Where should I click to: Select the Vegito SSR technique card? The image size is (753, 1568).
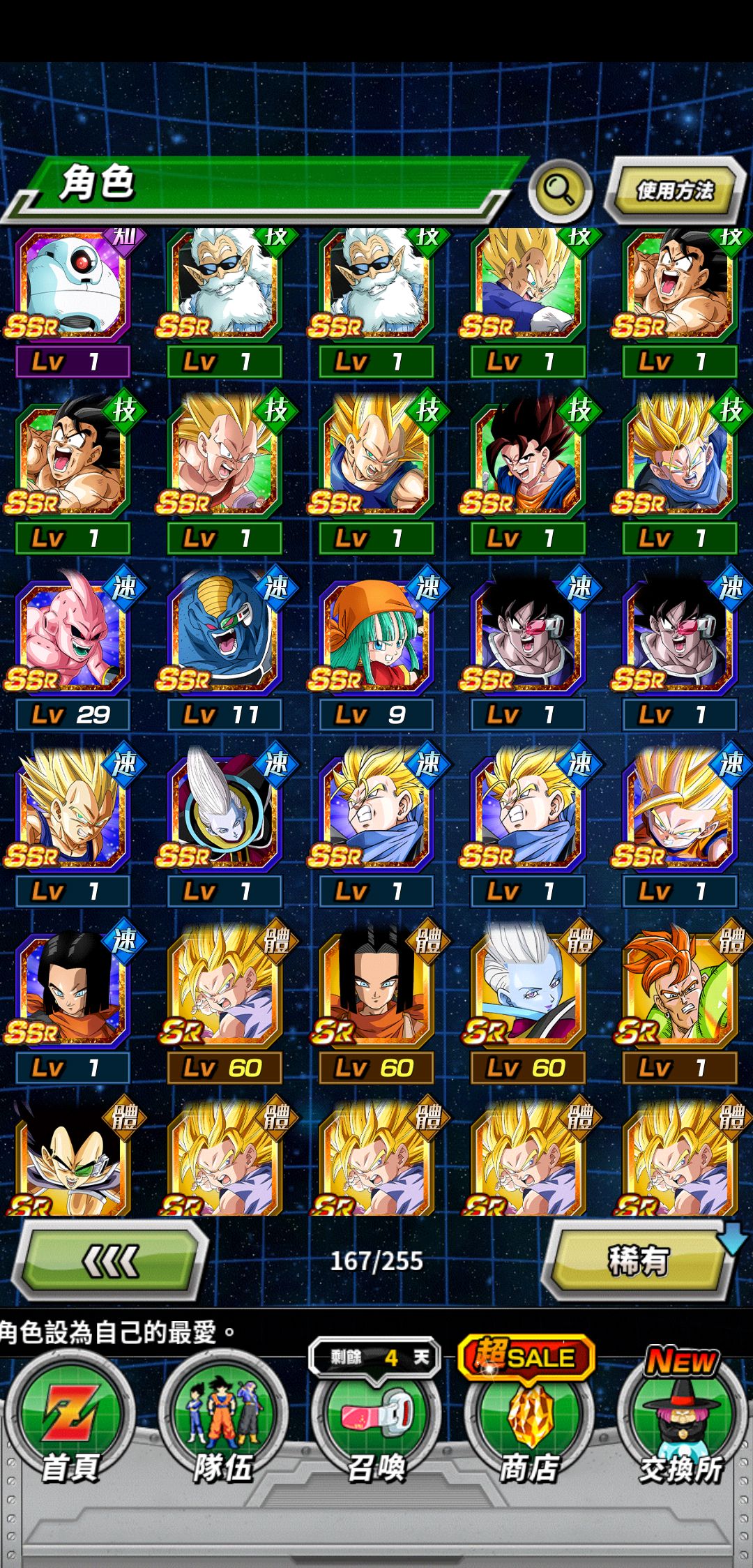(x=528, y=472)
